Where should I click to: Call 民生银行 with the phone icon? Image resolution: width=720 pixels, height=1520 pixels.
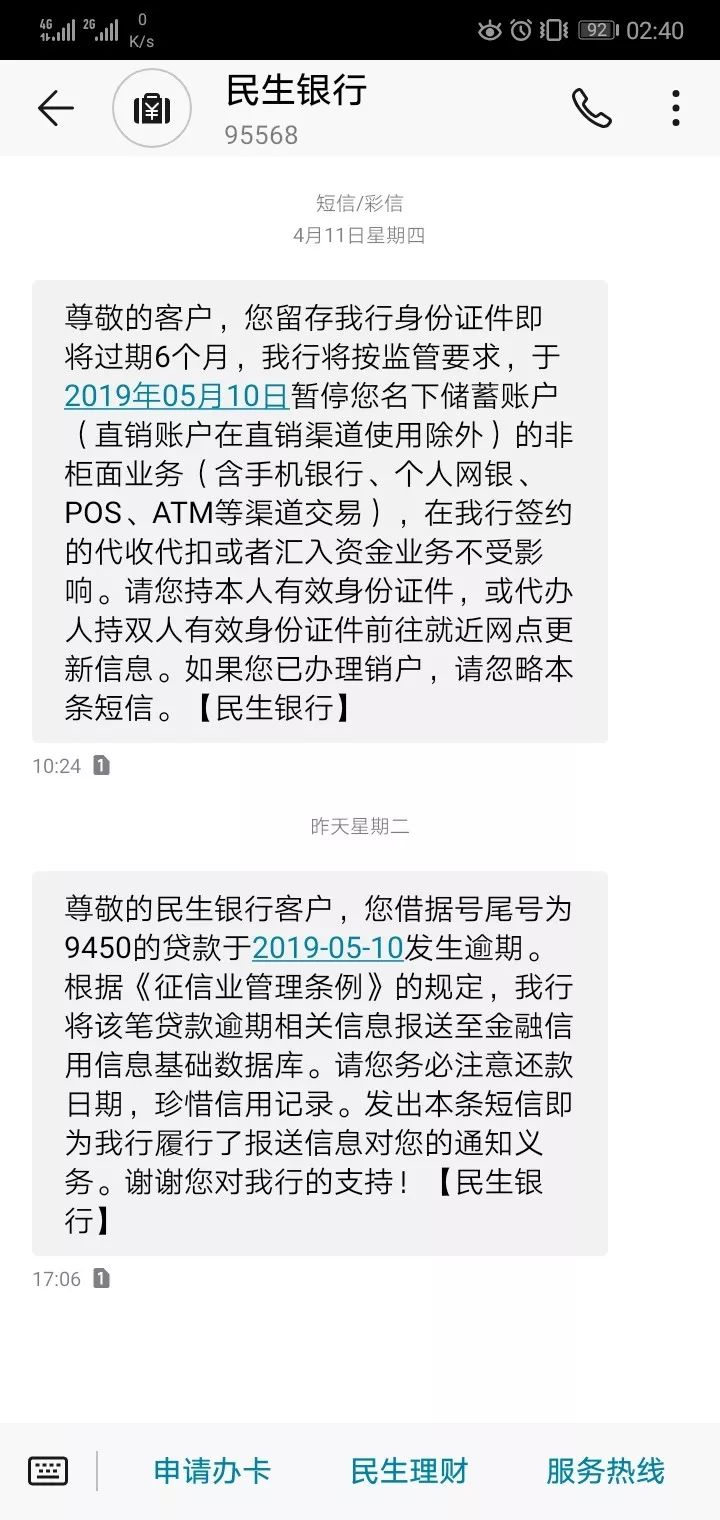591,108
